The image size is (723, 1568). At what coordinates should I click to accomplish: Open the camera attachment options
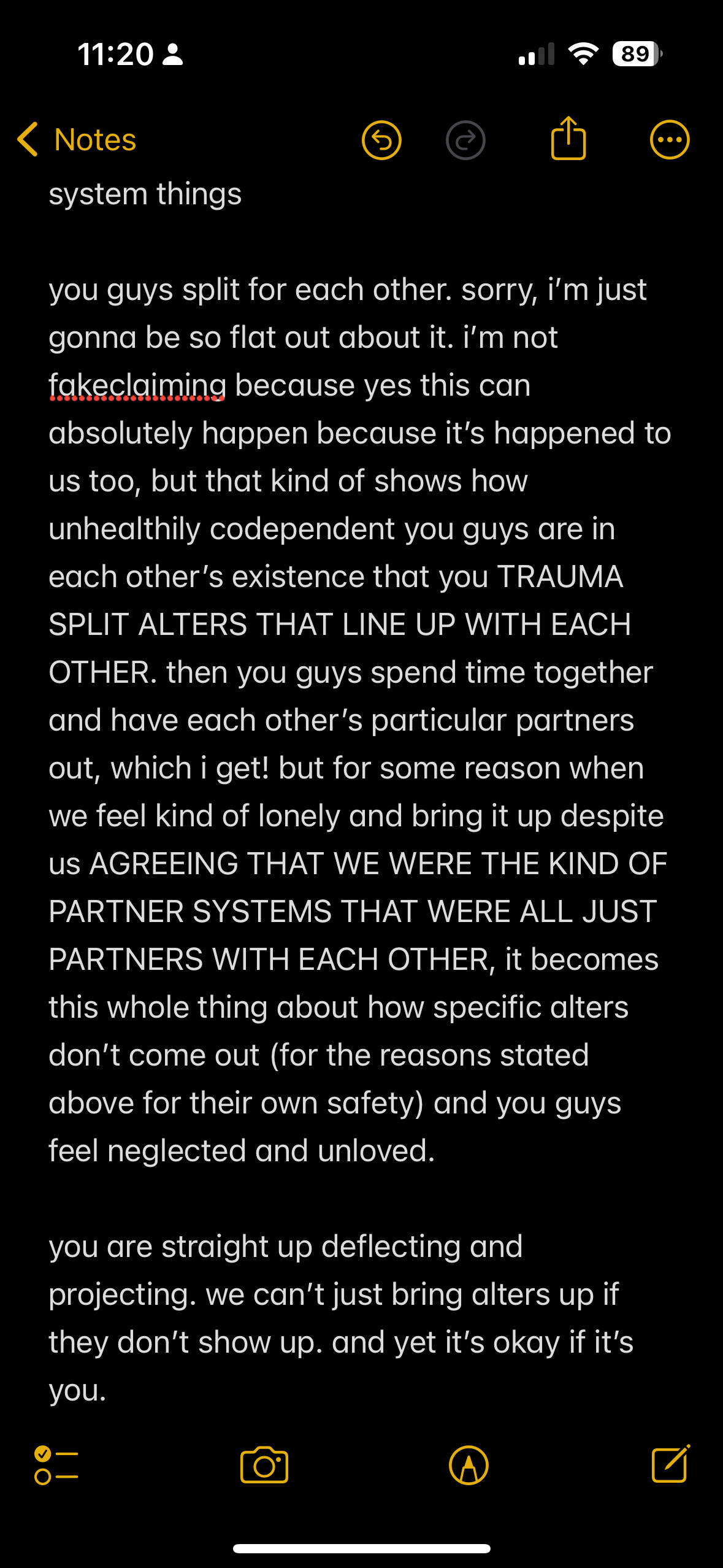click(x=264, y=1465)
